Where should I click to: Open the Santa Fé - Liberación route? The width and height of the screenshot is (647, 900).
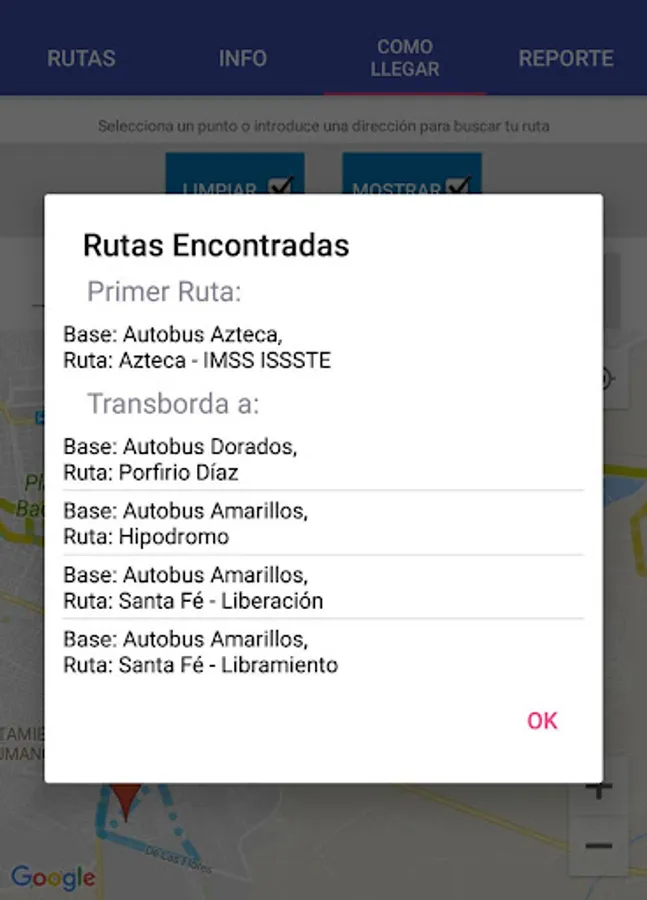[322, 588]
